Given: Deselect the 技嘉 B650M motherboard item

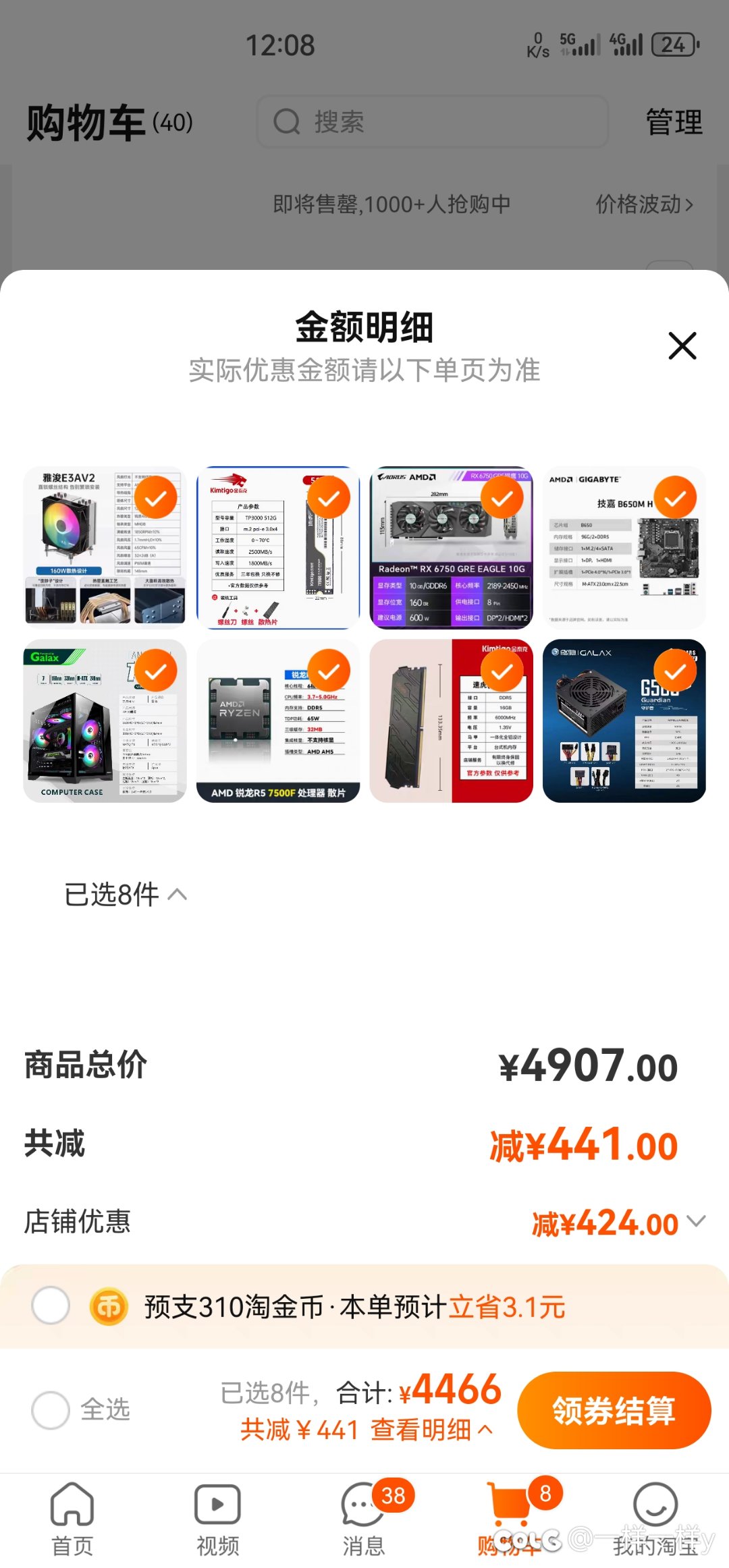Looking at the screenshot, I should pos(676,498).
